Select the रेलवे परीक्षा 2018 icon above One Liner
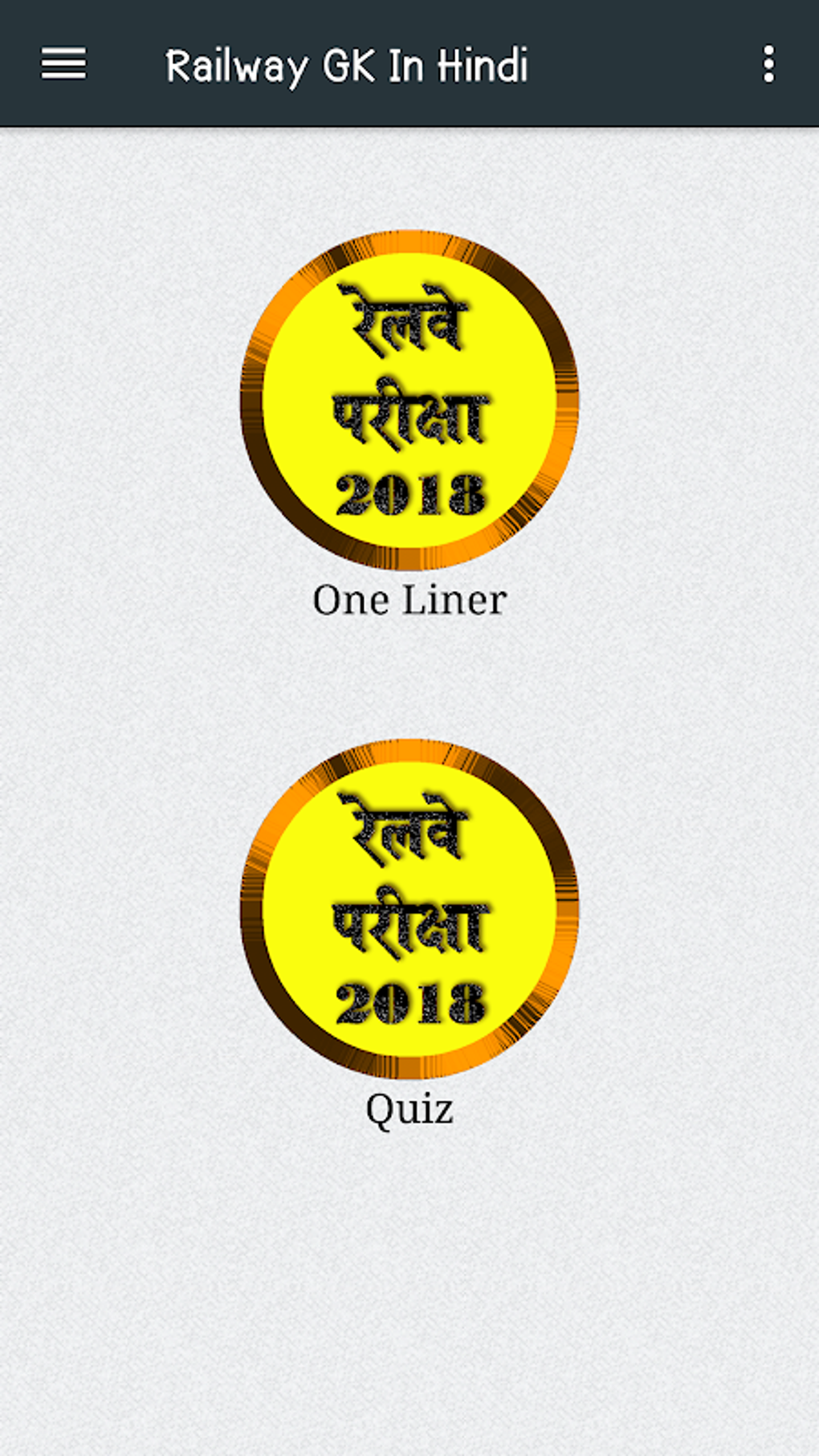Image resolution: width=819 pixels, height=1456 pixels. [409, 399]
